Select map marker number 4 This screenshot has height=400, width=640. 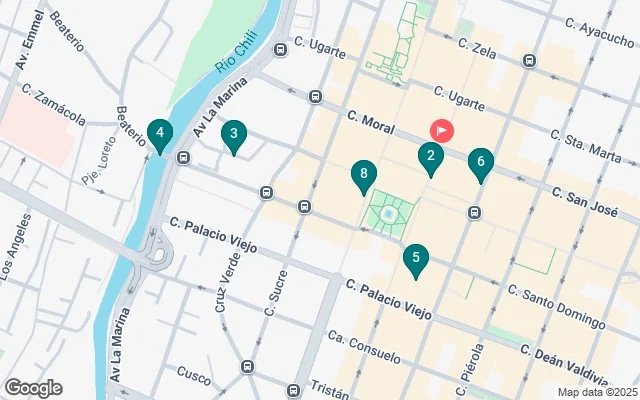pyautogui.click(x=159, y=133)
